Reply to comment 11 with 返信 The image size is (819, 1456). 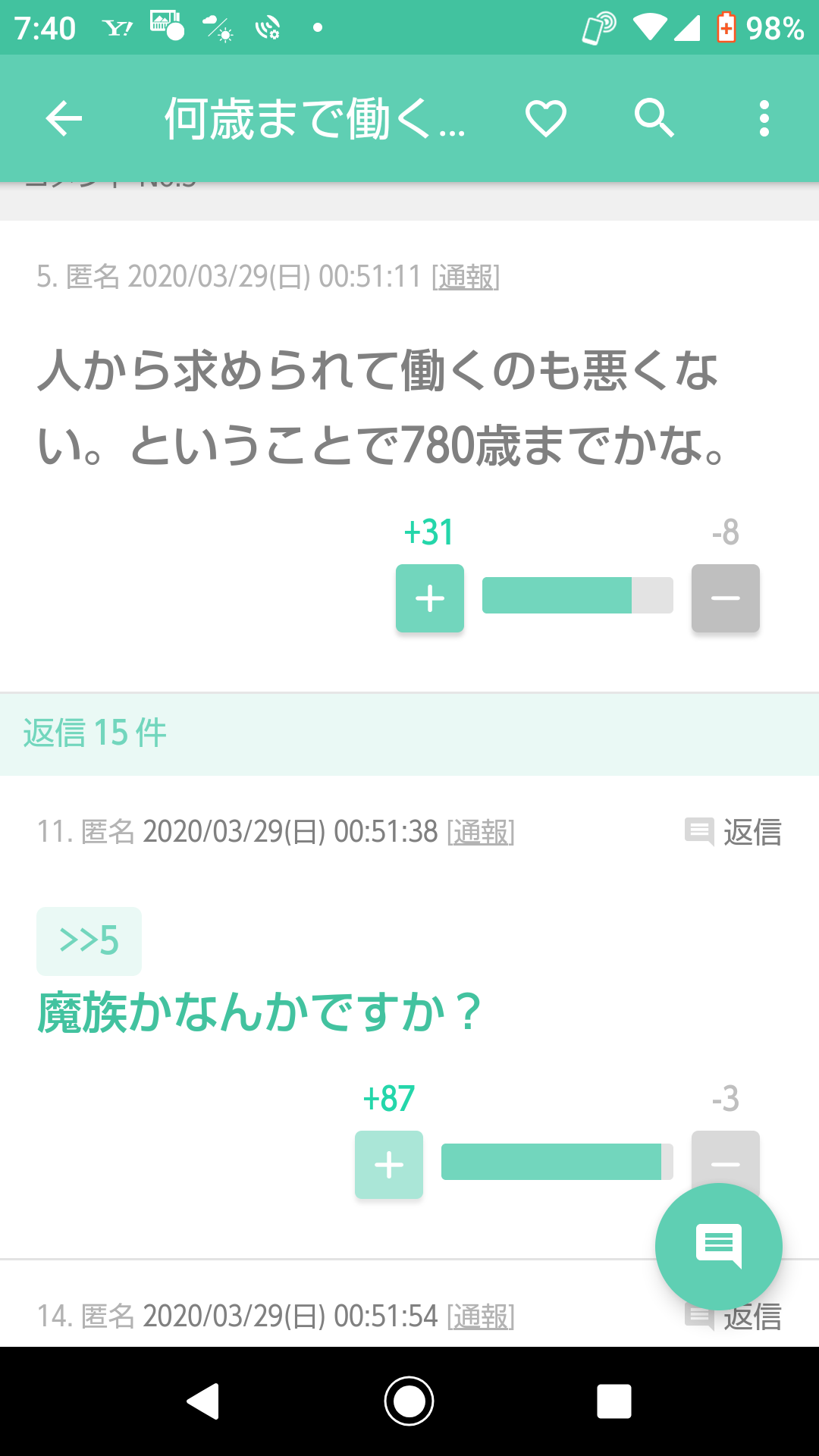click(733, 833)
